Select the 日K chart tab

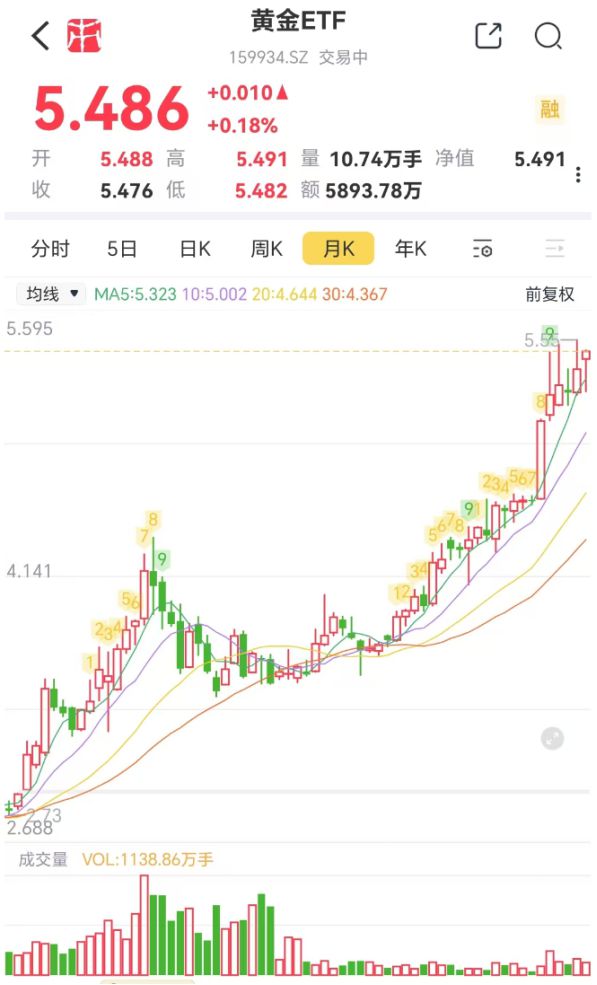coord(195,249)
